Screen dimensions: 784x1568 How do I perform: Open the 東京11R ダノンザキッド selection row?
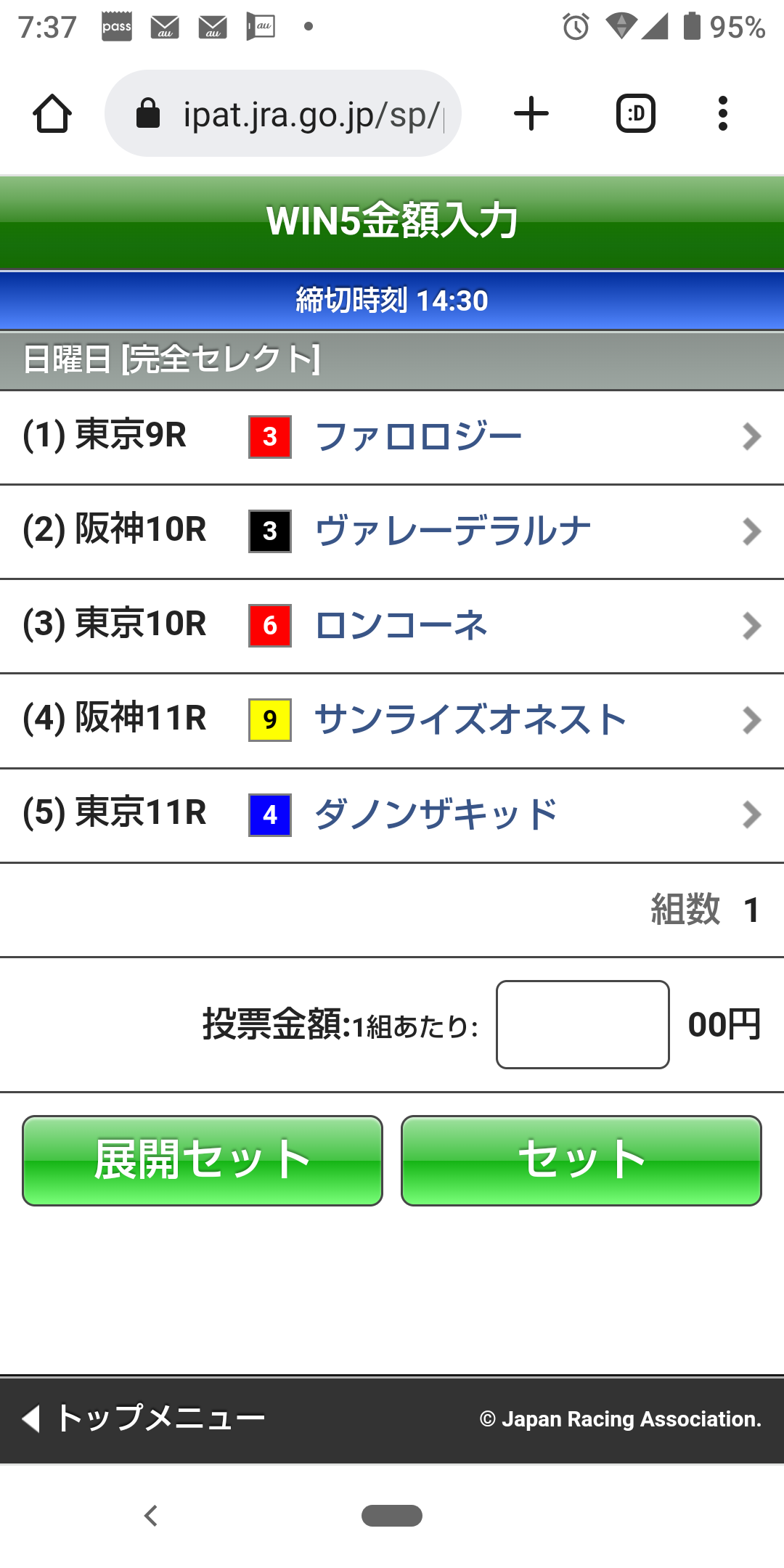coord(392,814)
